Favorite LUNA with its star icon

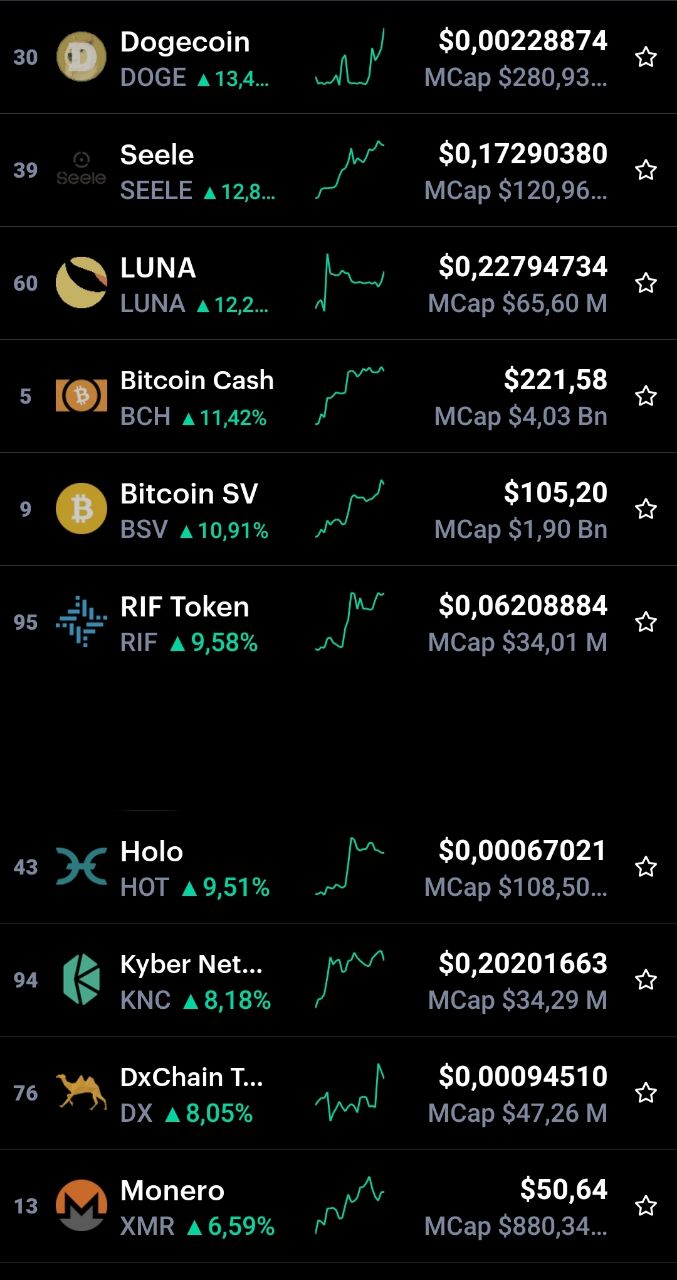tap(646, 283)
